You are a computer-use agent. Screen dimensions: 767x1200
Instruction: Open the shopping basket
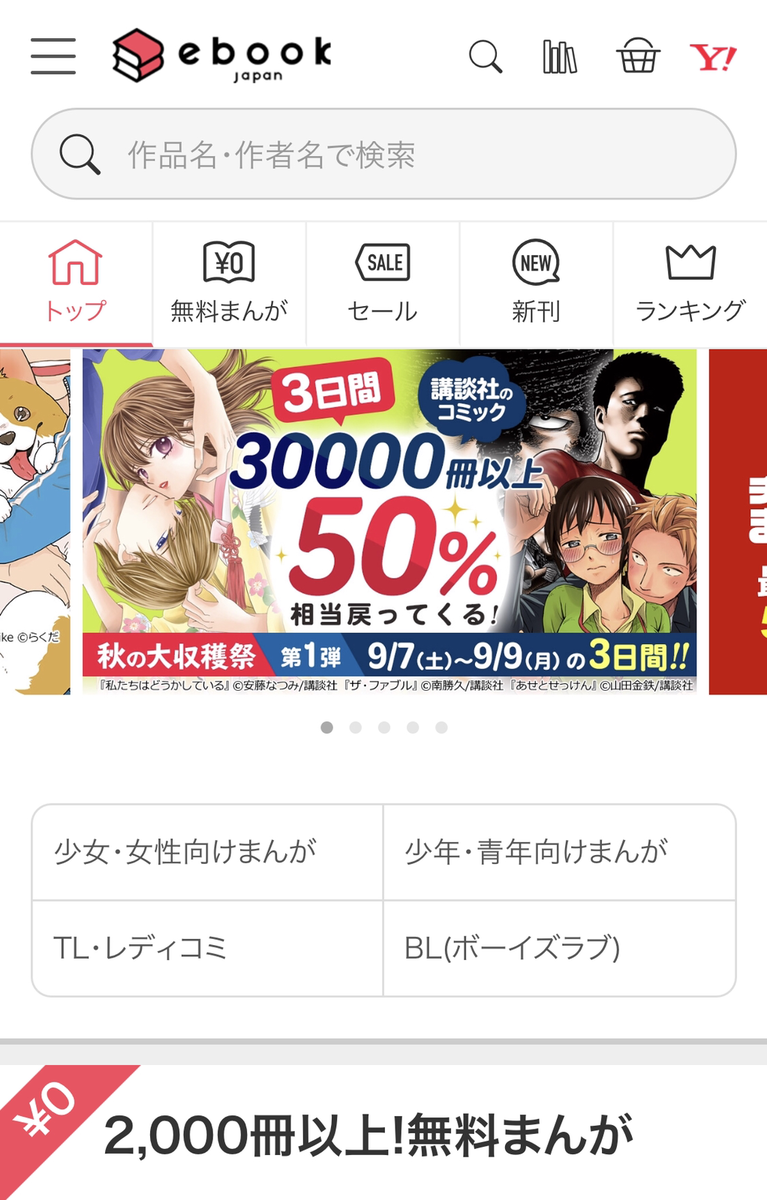coord(637,57)
